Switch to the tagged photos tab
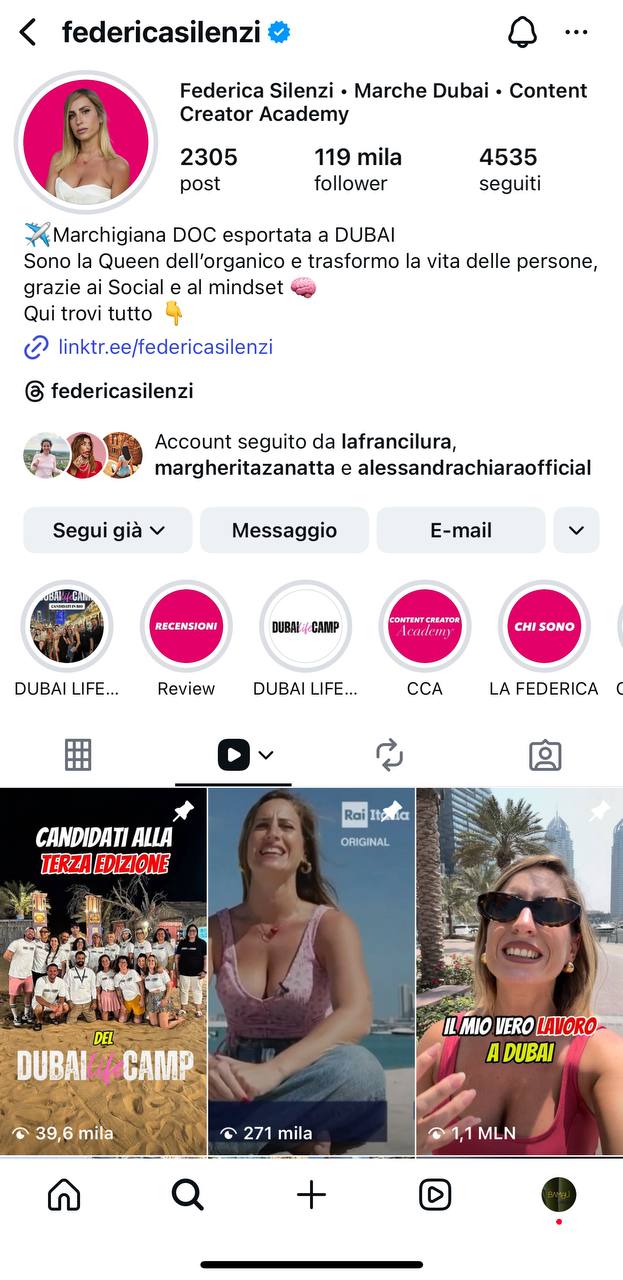 pyautogui.click(x=545, y=755)
